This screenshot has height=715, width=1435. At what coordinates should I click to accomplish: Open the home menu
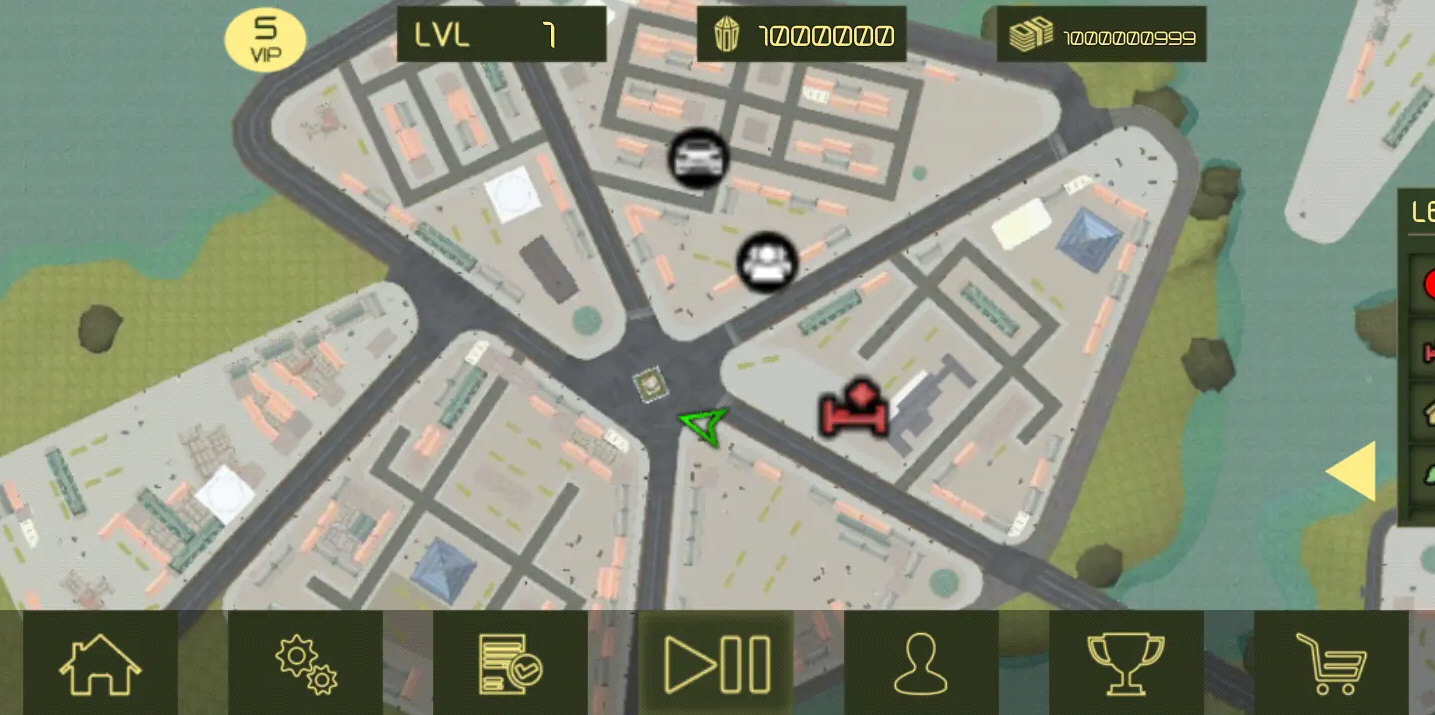coord(100,663)
